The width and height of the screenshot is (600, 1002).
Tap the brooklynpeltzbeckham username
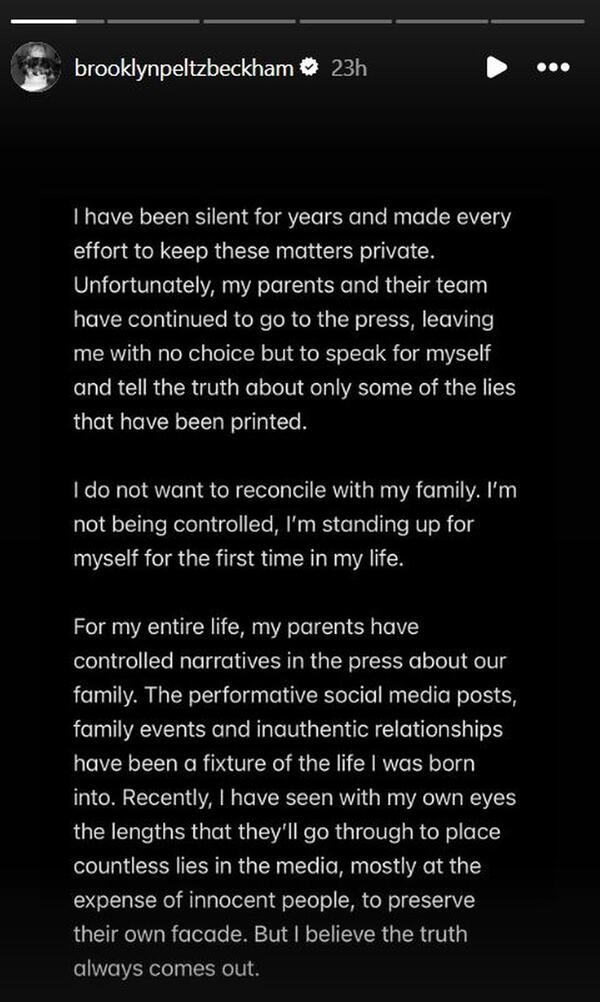click(183, 68)
